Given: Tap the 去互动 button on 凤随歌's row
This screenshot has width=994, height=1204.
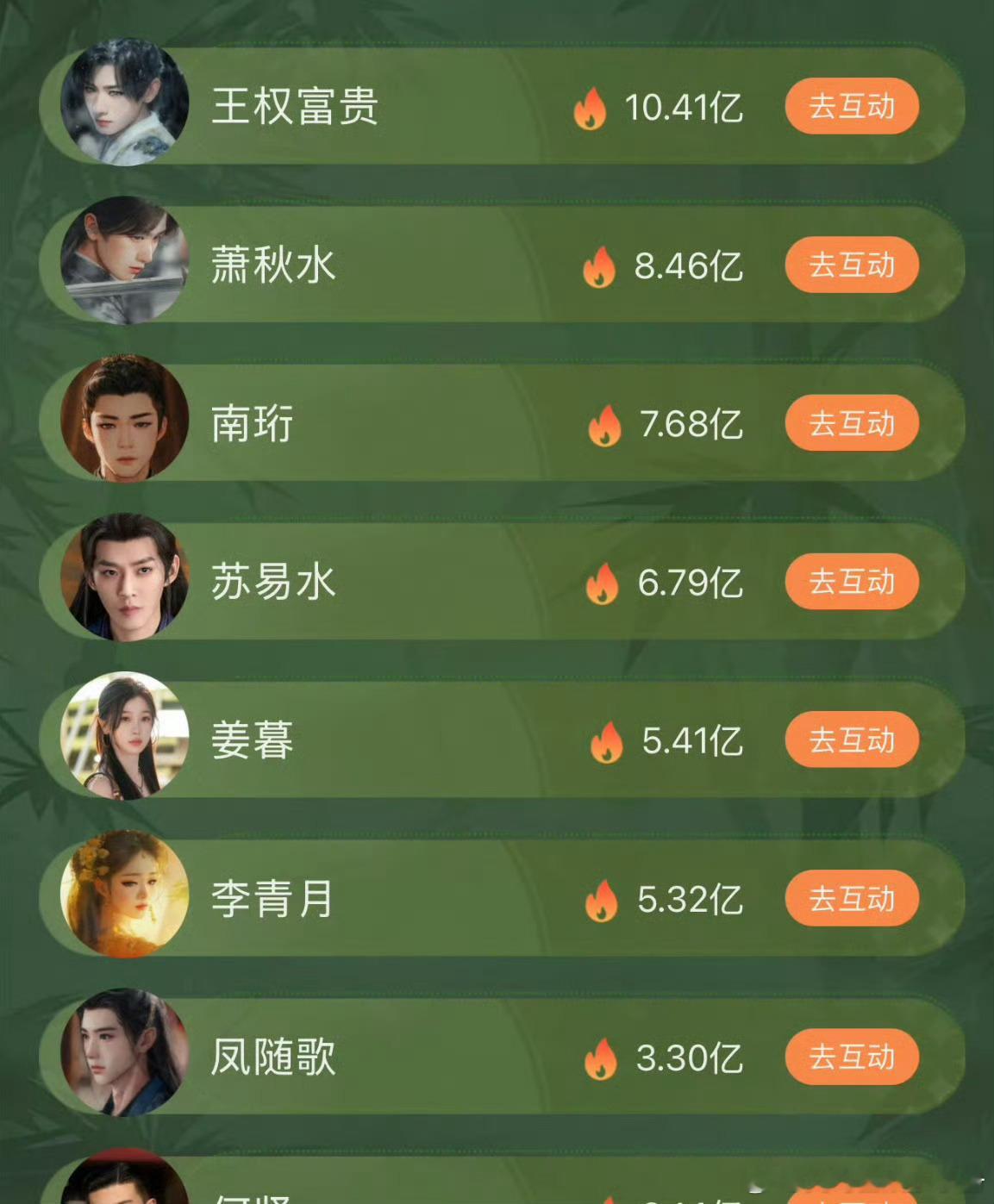Looking at the screenshot, I should [x=852, y=1057].
